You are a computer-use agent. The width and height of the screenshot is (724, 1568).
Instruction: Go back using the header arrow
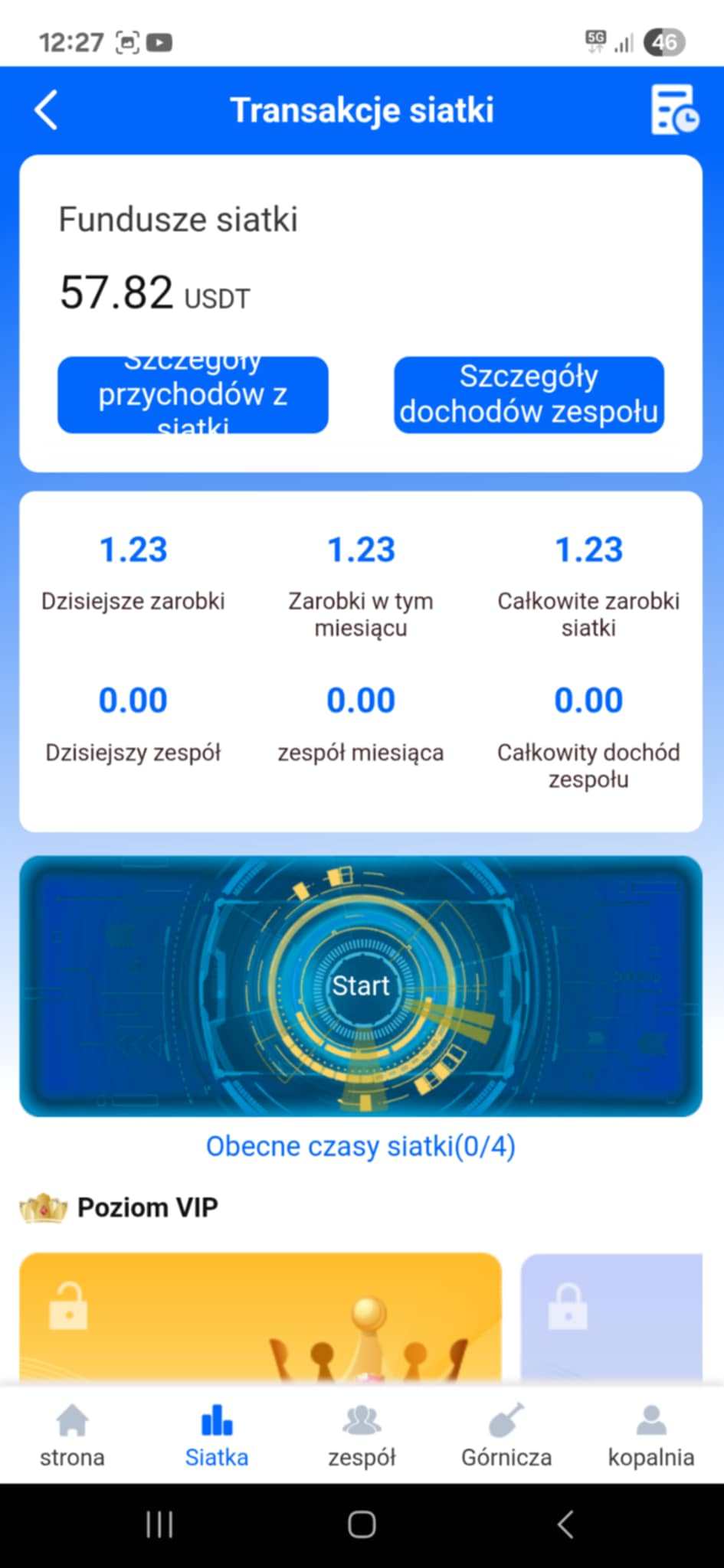pyautogui.click(x=46, y=110)
